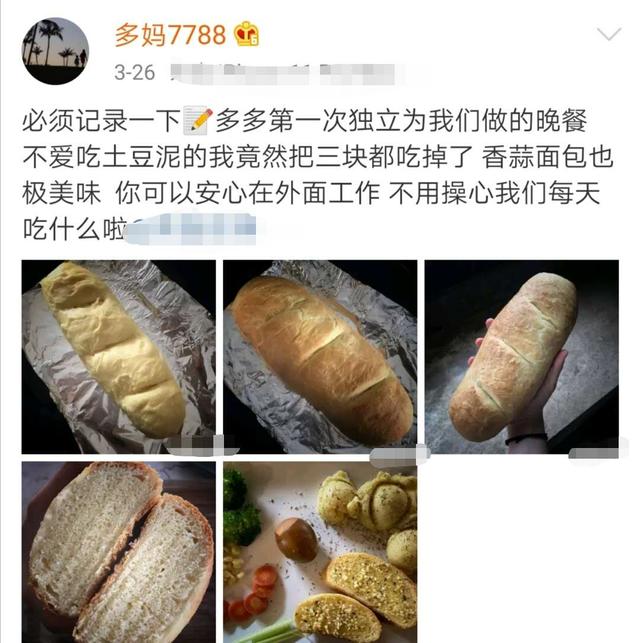This screenshot has height=643, width=640.
Task: Expand the post options chevron
Action: pyautogui.click(x=608, y=36)
